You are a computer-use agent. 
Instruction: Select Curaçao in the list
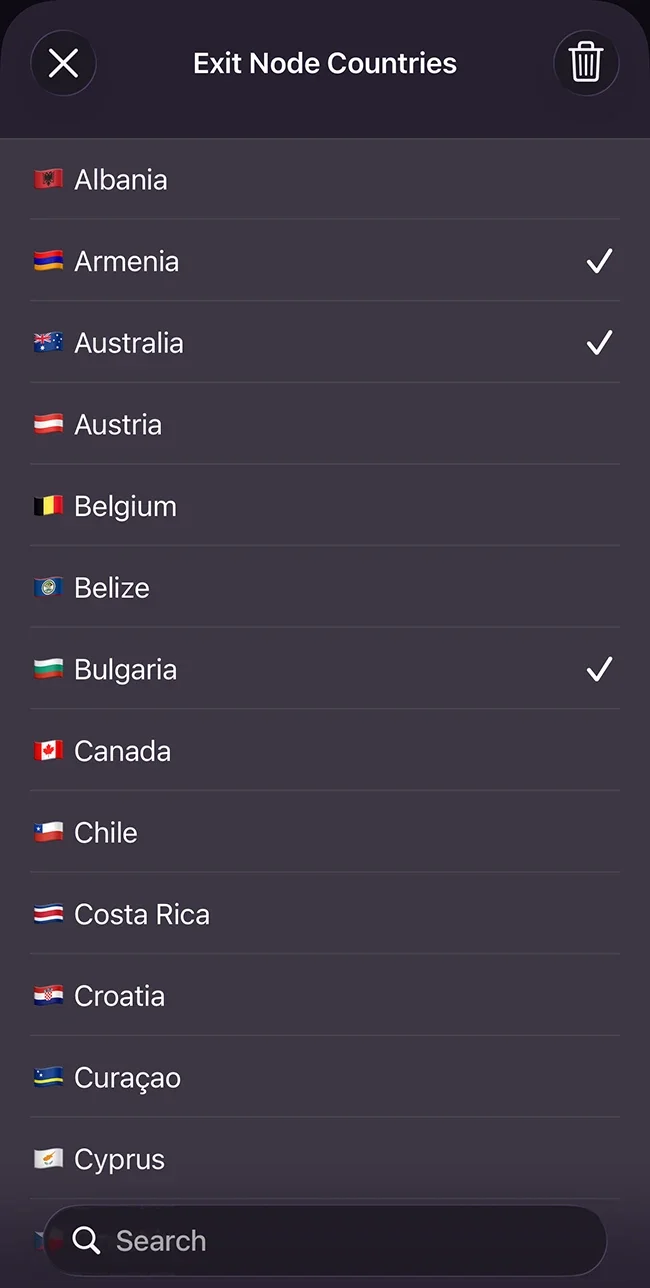coord(324,1078)
